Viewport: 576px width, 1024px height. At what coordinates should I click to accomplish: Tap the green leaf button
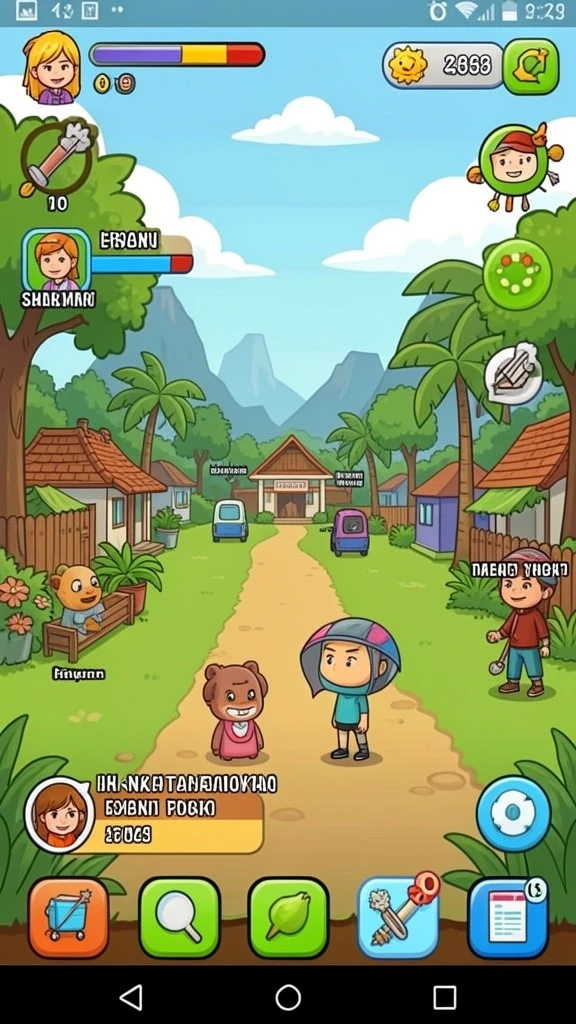point(288,917)
